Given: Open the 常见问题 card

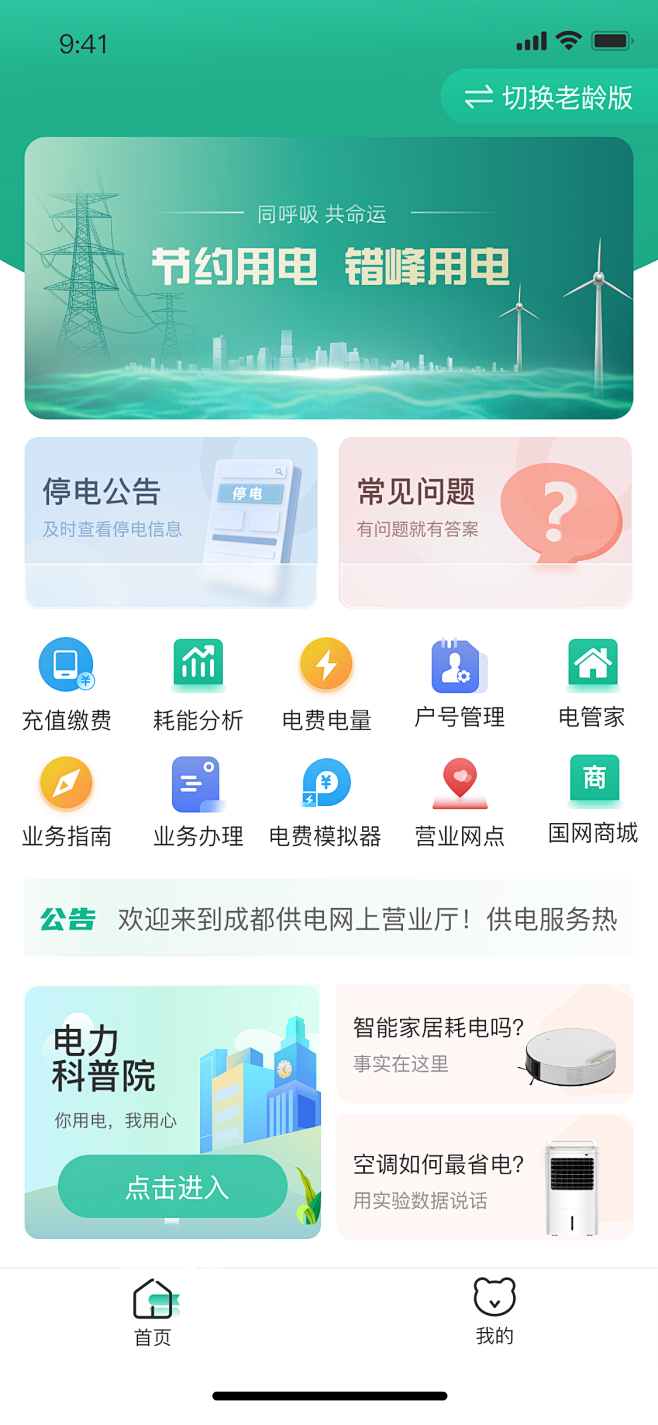Looking at the screenshot, I should click(485, 522).
